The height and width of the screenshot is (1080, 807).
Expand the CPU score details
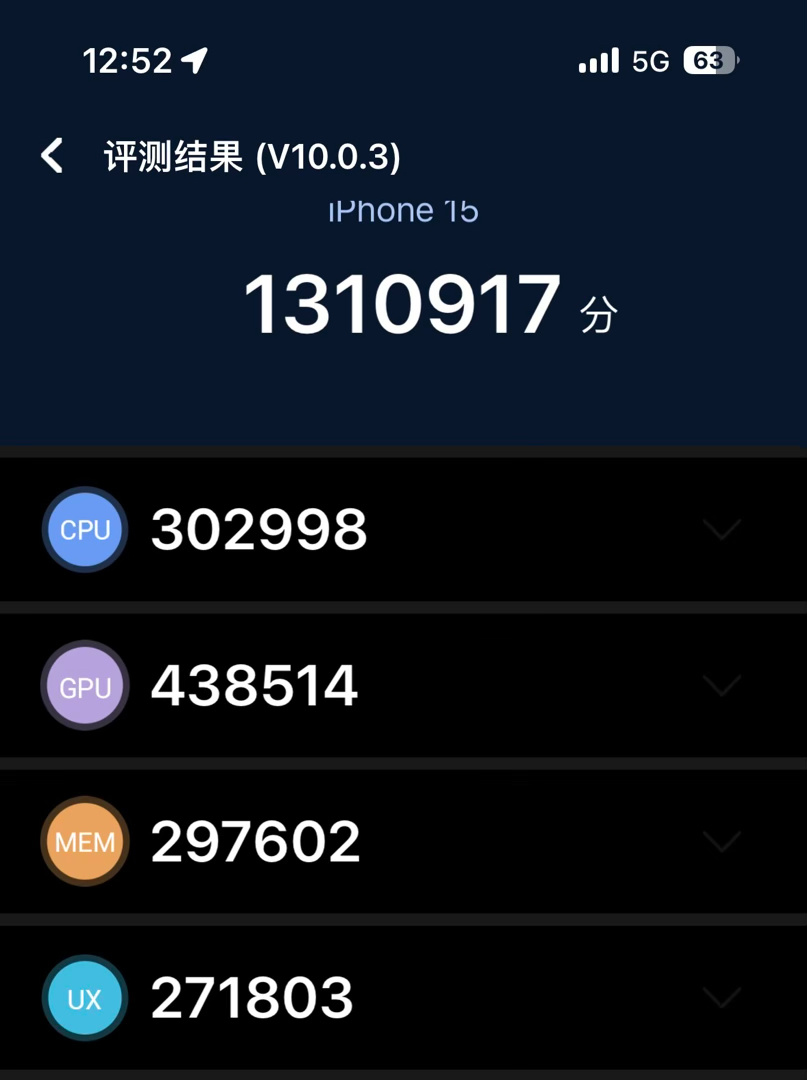[x=721, y=530]
